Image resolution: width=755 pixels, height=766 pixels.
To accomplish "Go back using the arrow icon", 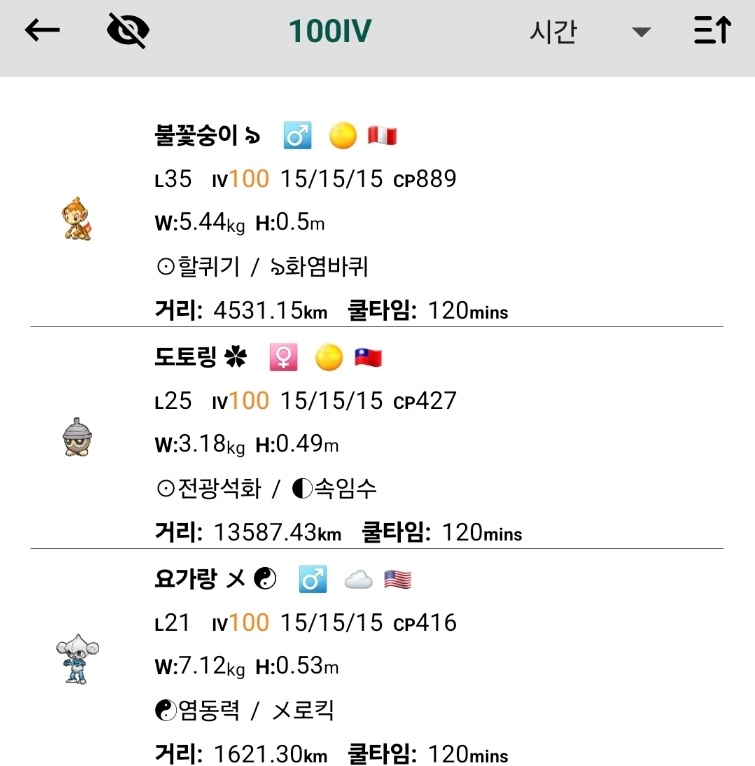I will 42,31.
